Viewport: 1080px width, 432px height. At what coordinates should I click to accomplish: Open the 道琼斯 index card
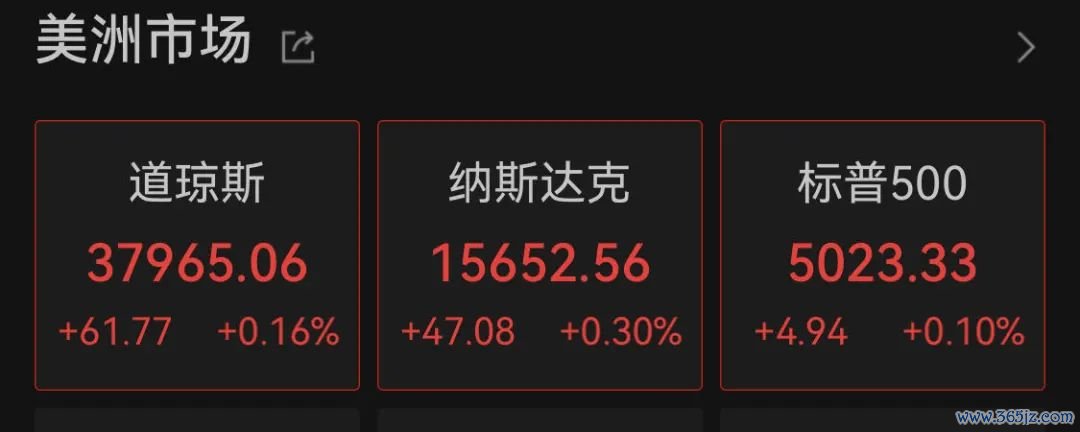[x=197, y=255]
